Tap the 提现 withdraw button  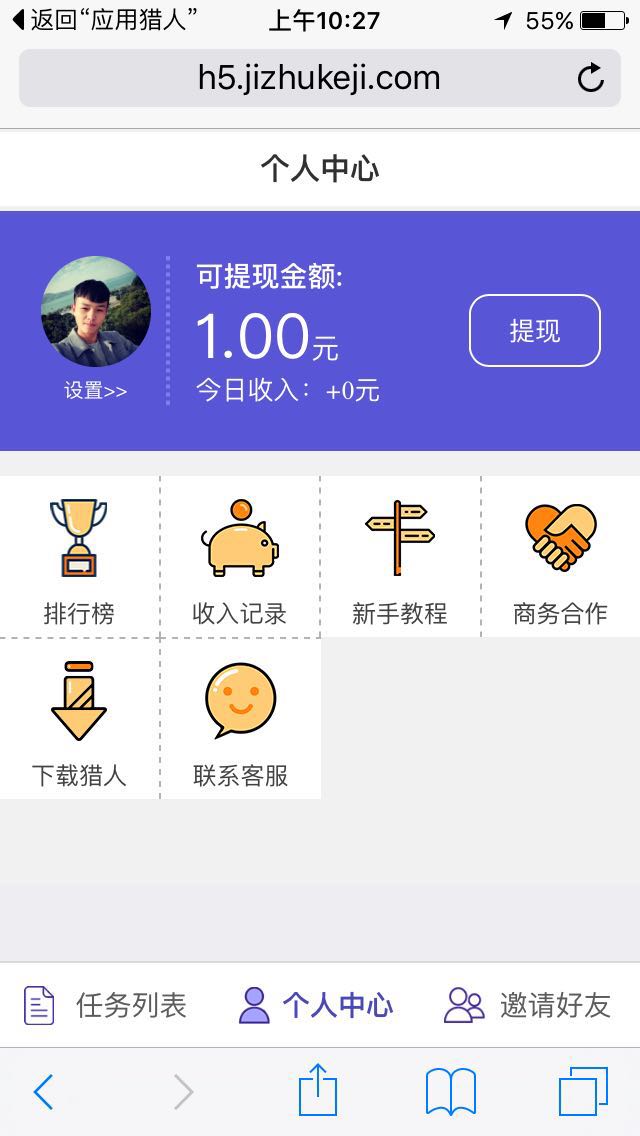(x=534, y=331)
